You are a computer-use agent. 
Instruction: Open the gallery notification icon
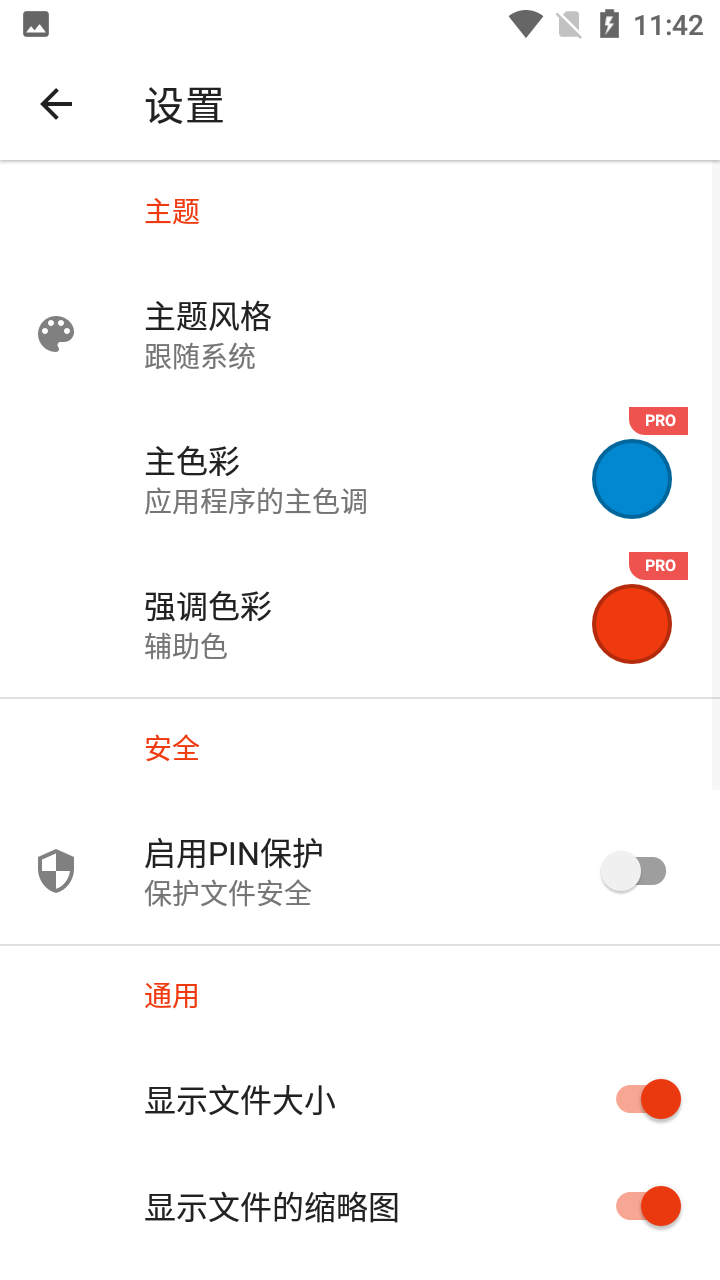35,24
